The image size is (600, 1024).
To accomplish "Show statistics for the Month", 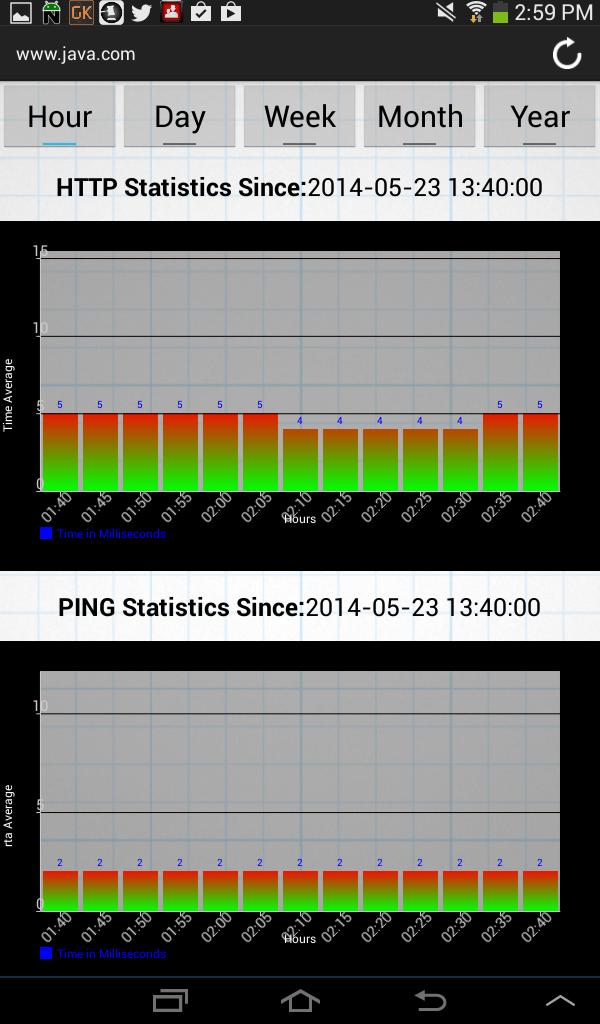I will [420, 117].
